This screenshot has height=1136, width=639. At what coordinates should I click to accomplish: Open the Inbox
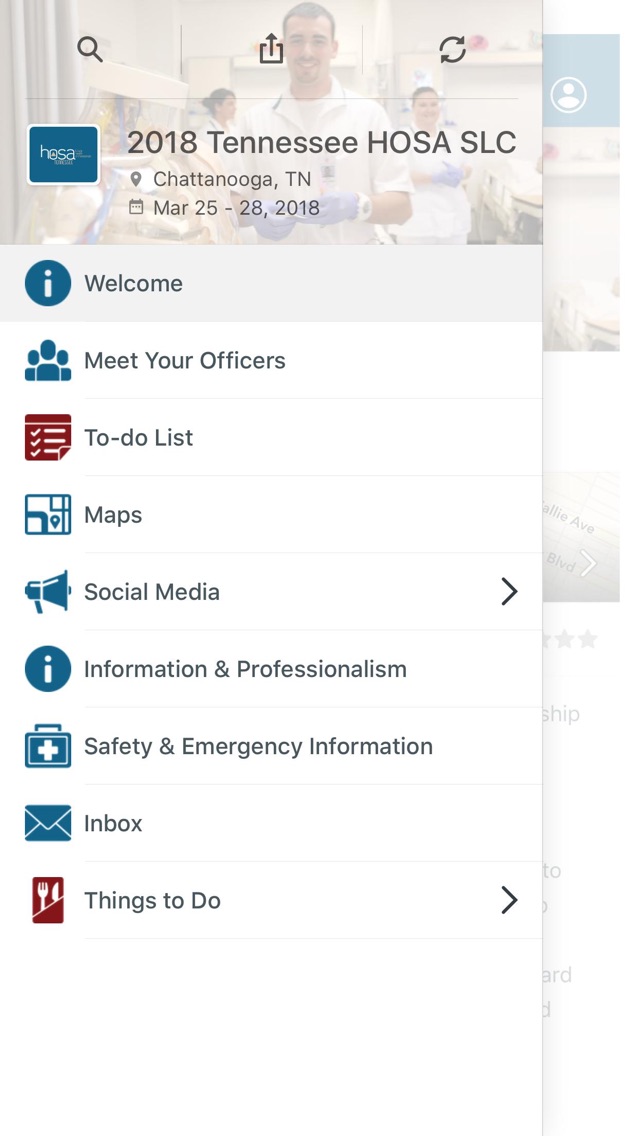coord(271,823)
